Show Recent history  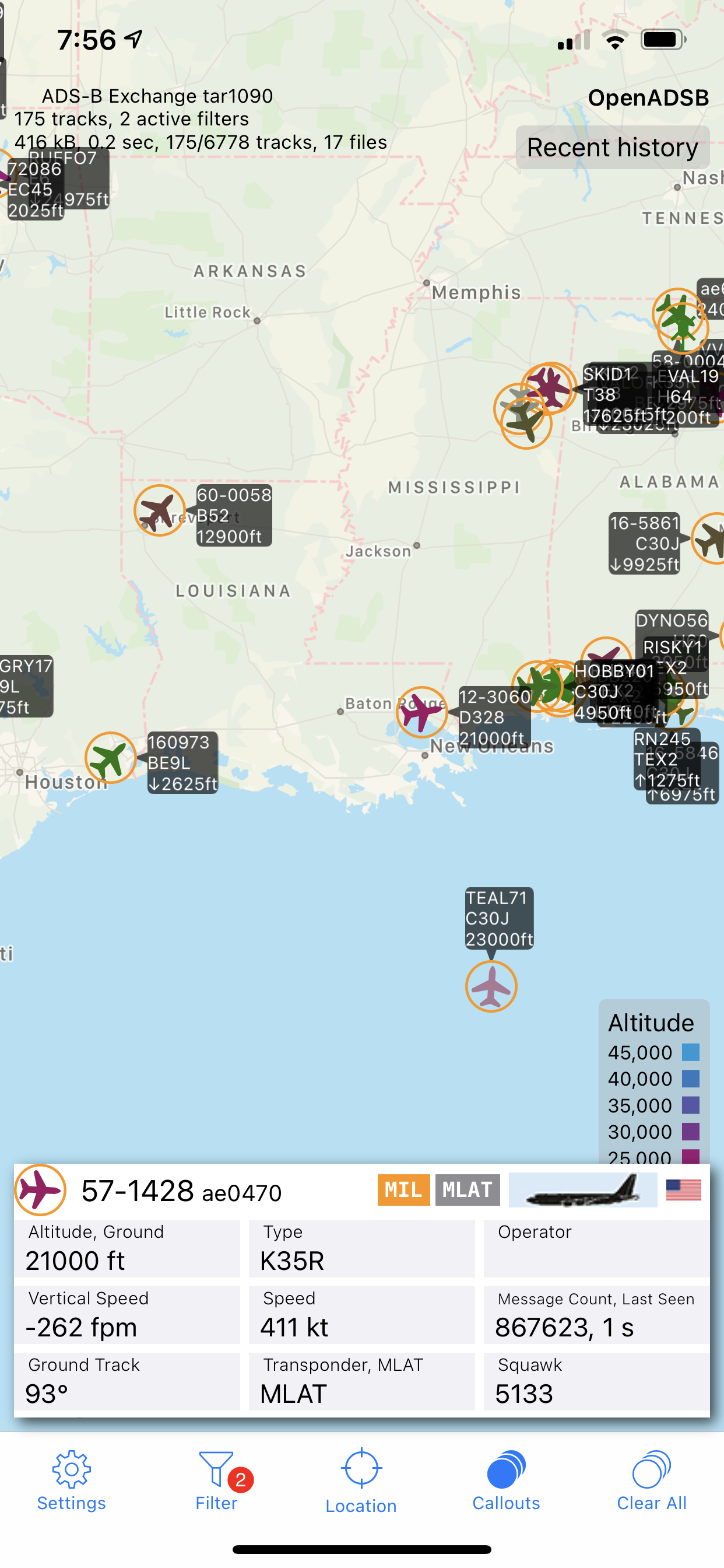613,148
